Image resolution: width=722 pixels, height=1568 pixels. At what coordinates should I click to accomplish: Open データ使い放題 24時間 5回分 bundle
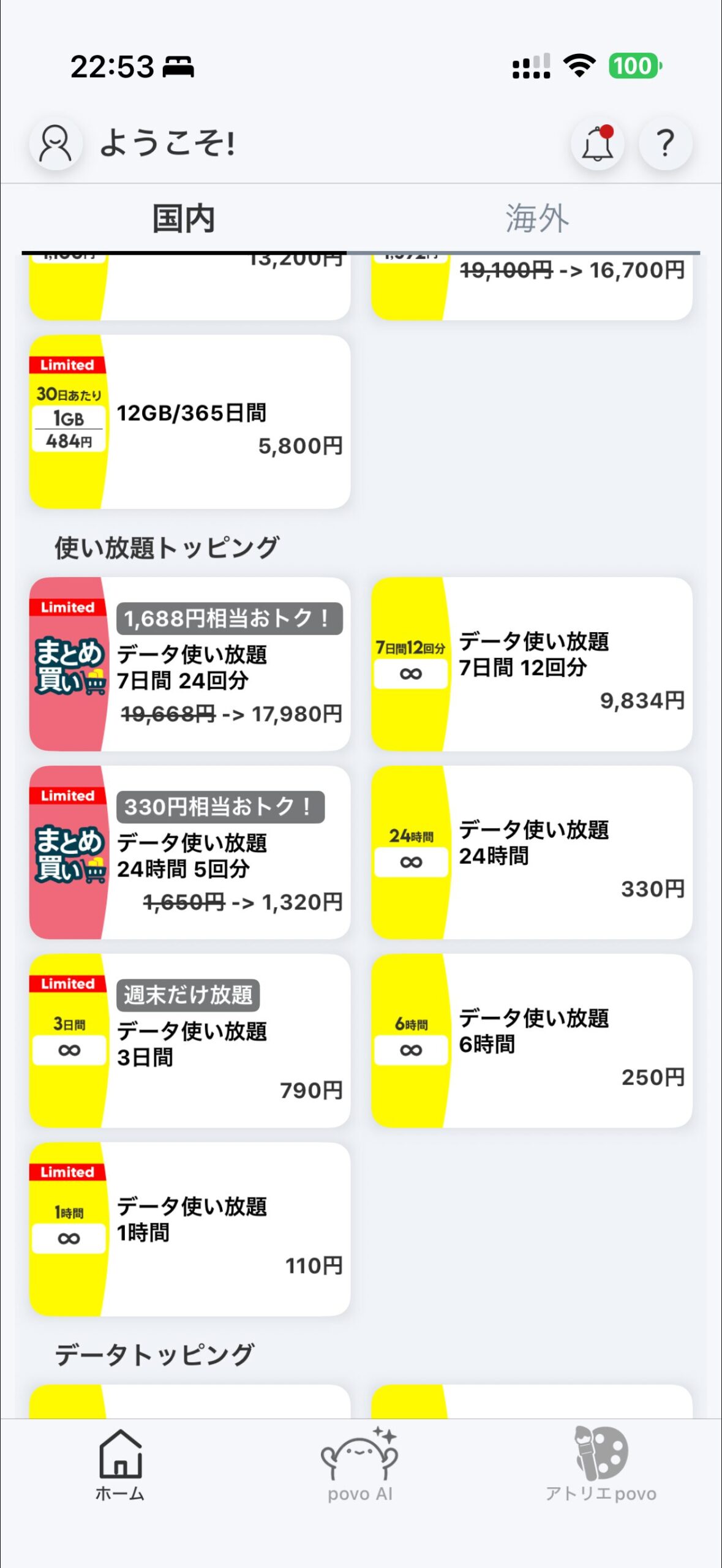(x=190, y=852)
